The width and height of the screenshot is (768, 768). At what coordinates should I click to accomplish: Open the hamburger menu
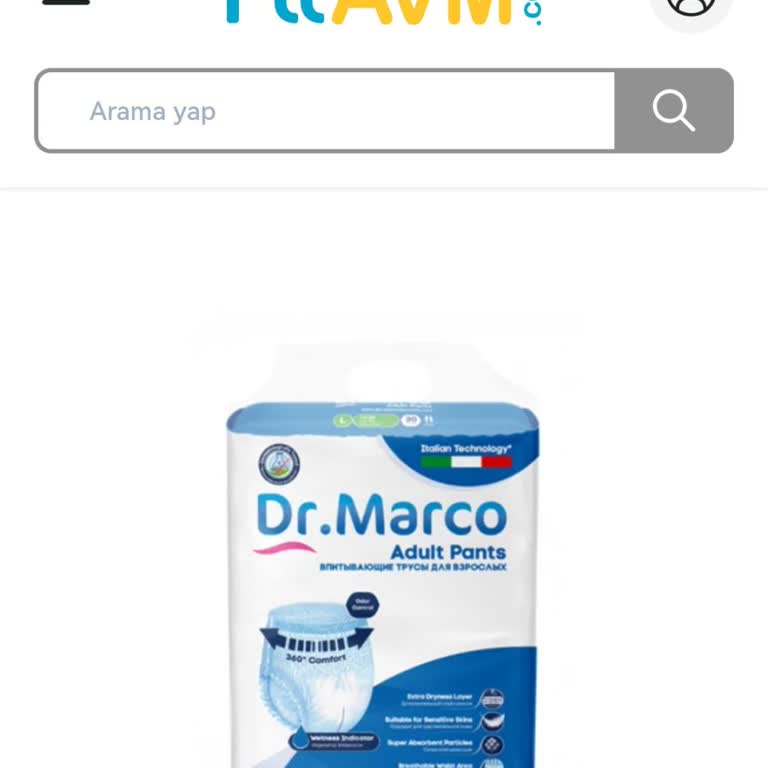pyautogui.click(x=66, y=3)
